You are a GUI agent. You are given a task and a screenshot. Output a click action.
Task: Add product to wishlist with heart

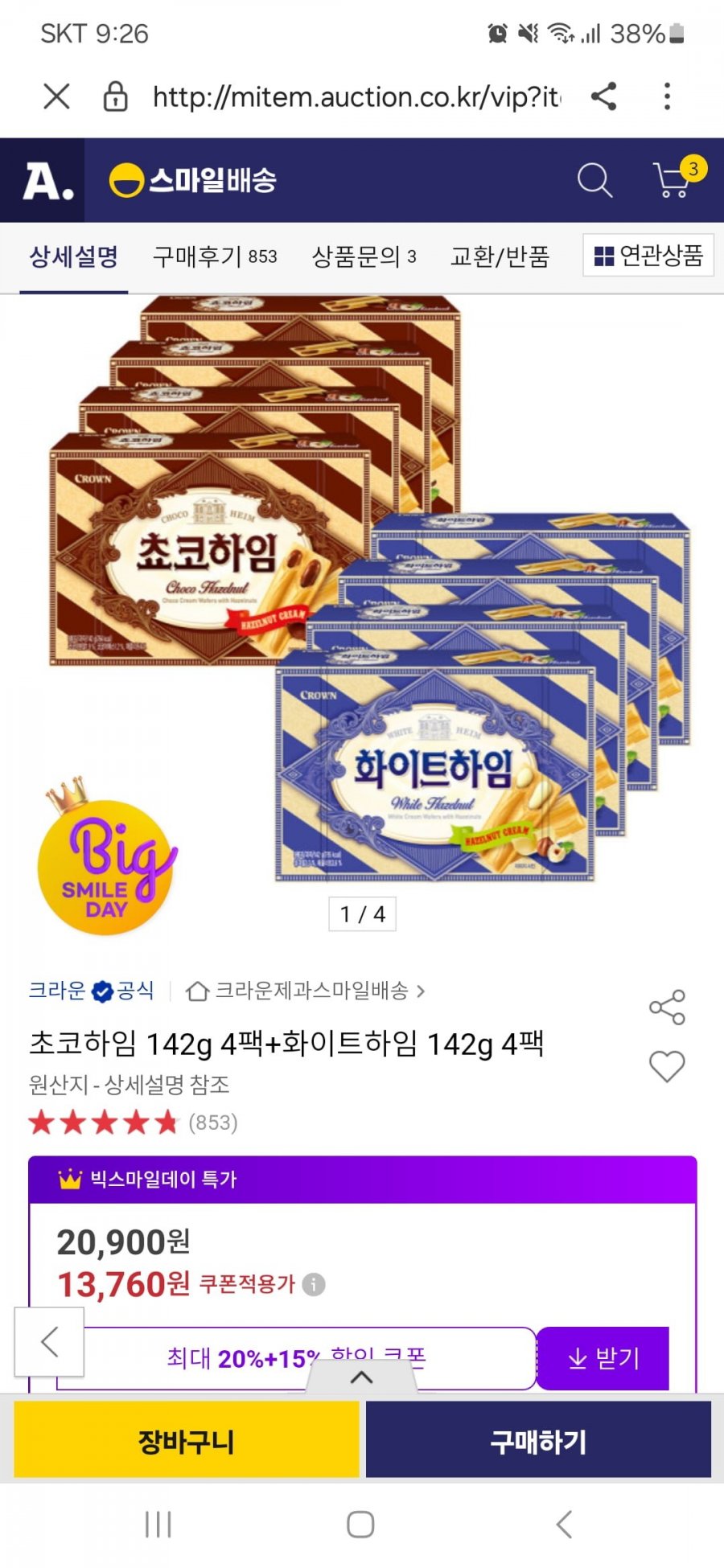(x=667, y=1066)
